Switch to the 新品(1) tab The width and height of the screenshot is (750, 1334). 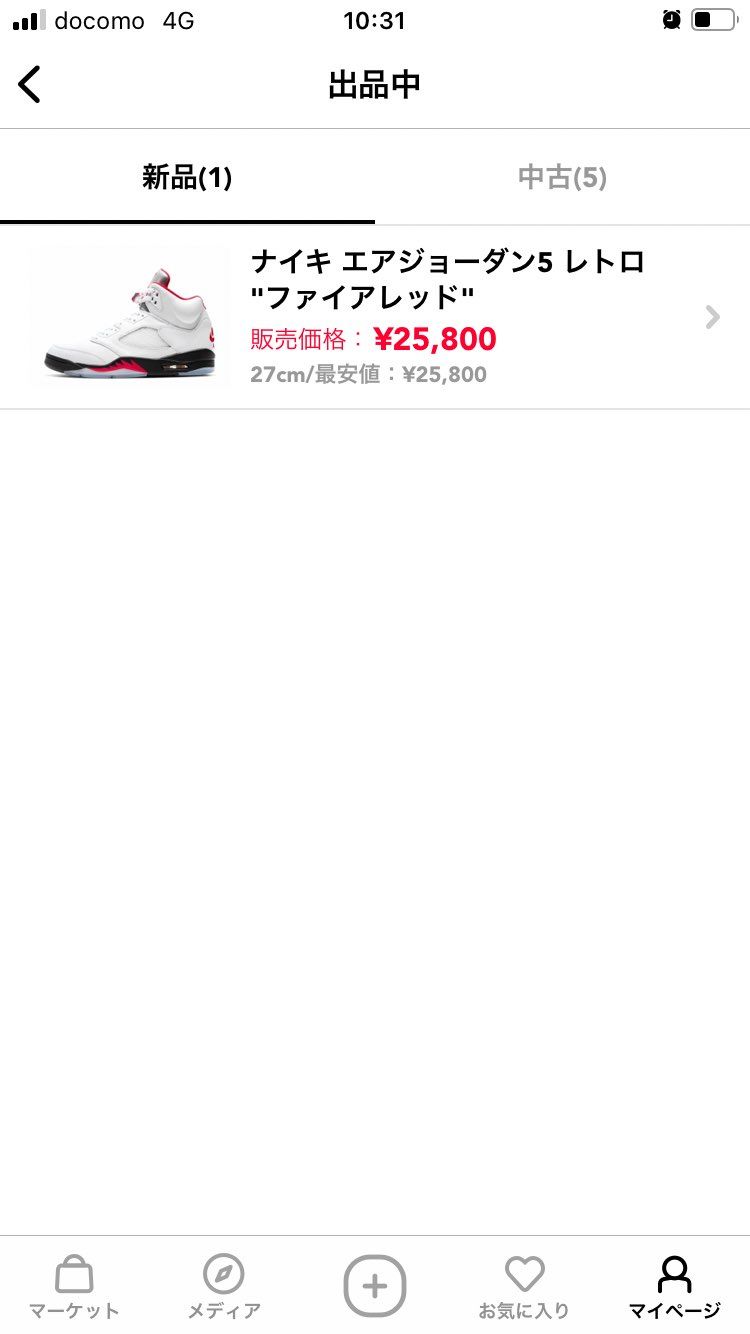(x=187, y=177)
